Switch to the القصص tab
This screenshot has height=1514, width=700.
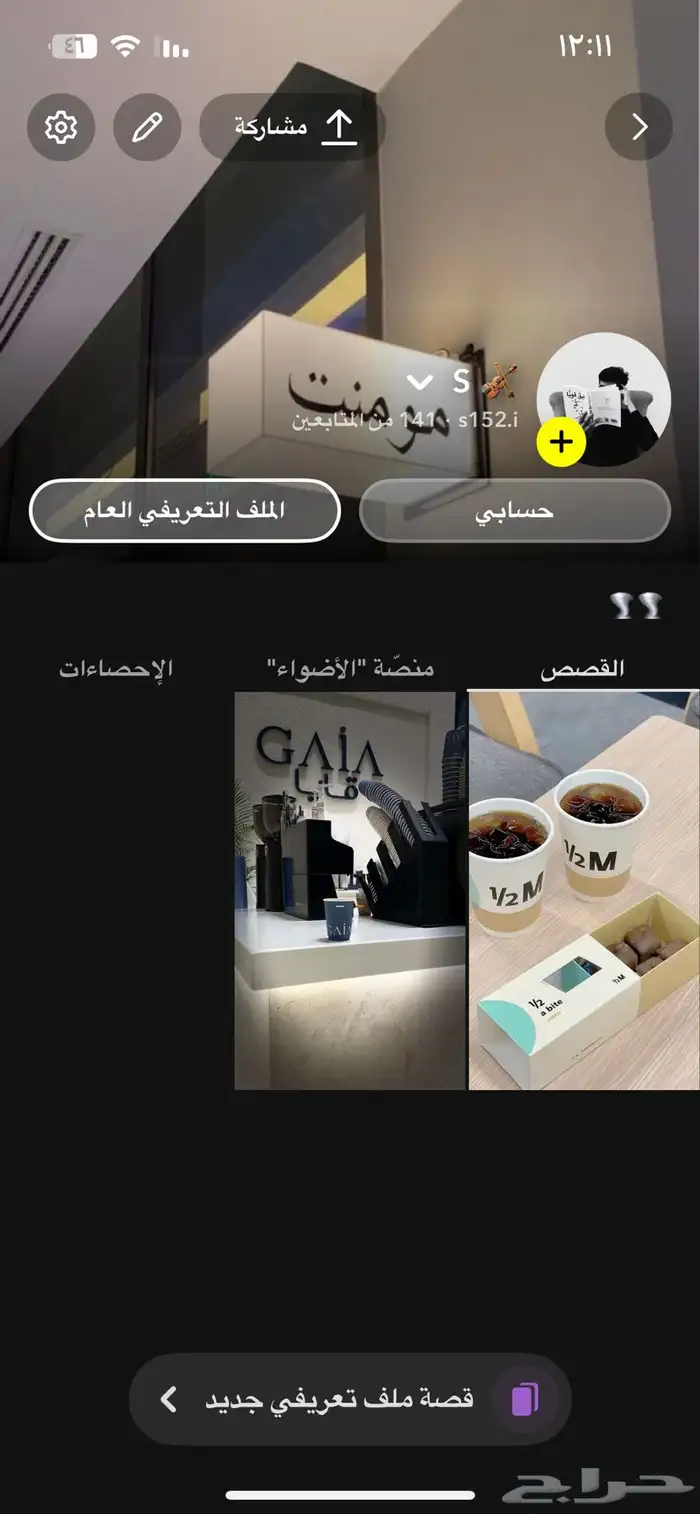point(583,669)
